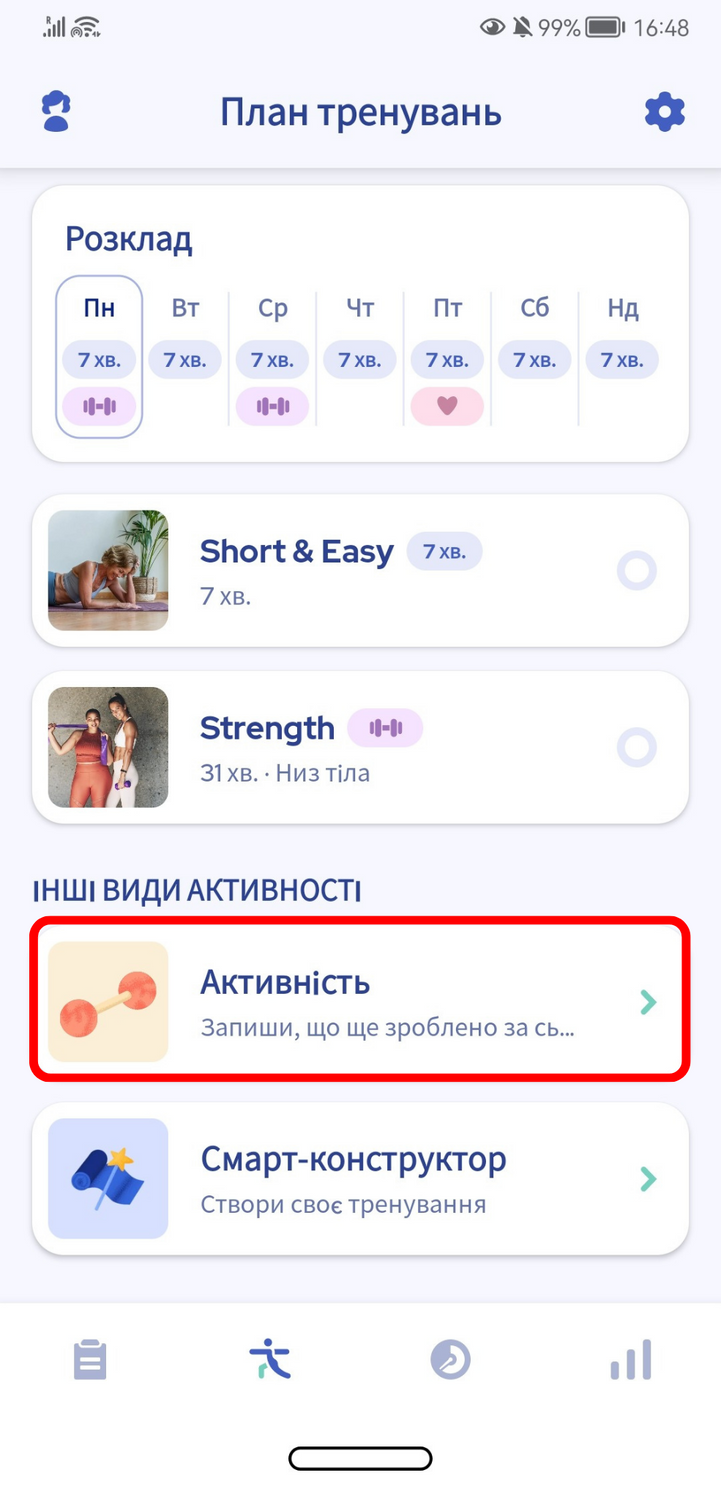The width and height of the screenshot is (721, 1500).
Task: Open settings gear icon
Action: pyautogui.click(x=665, y=111)
